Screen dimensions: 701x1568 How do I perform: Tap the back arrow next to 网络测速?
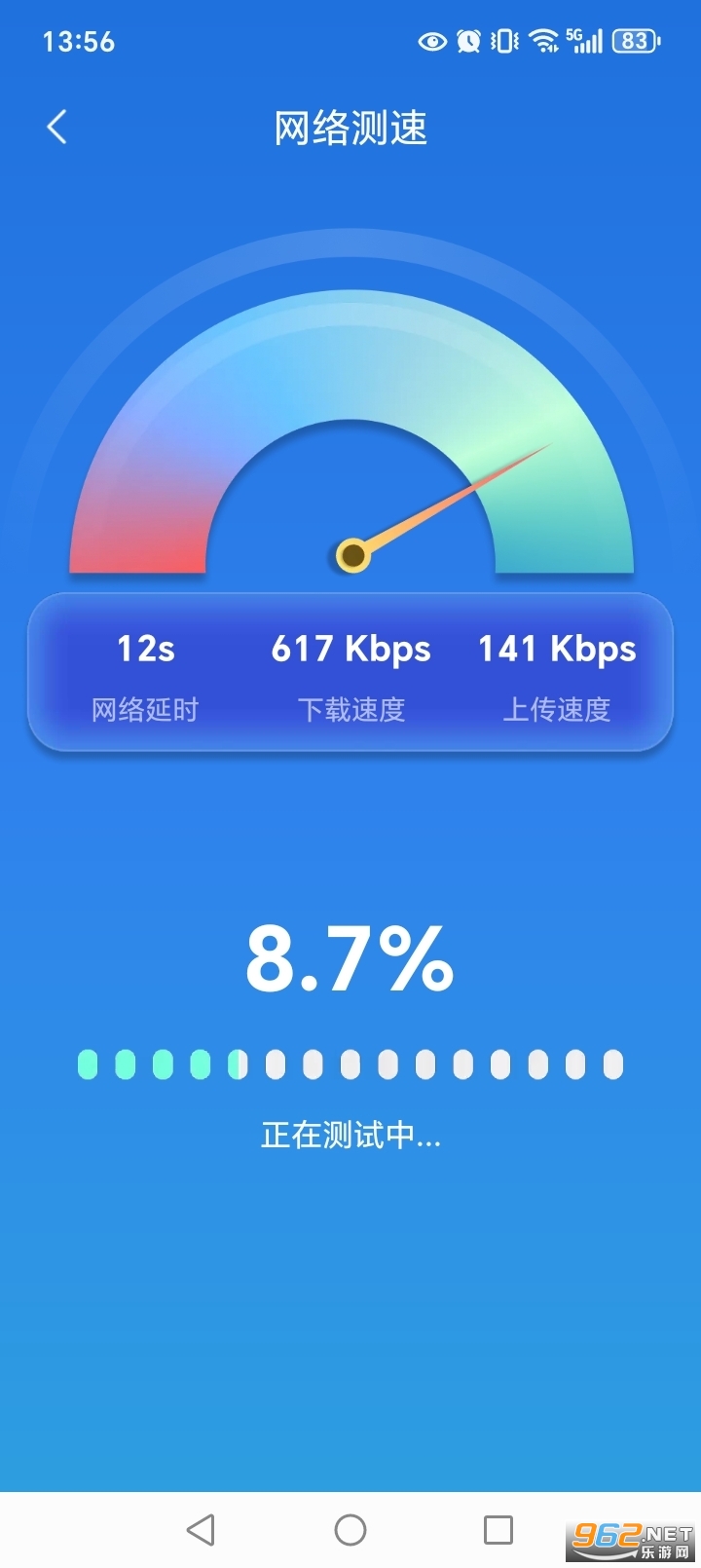point(55,127)
